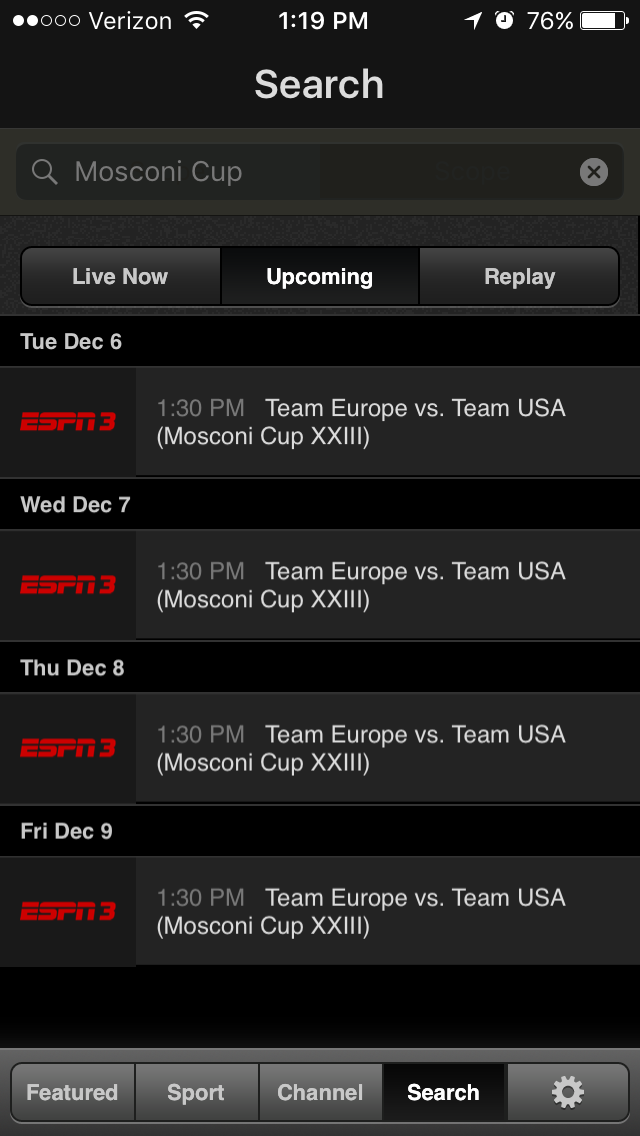Open the Fri Dec 9 Mosconi Cup event
640x1136 pixels.
(320, 911)
